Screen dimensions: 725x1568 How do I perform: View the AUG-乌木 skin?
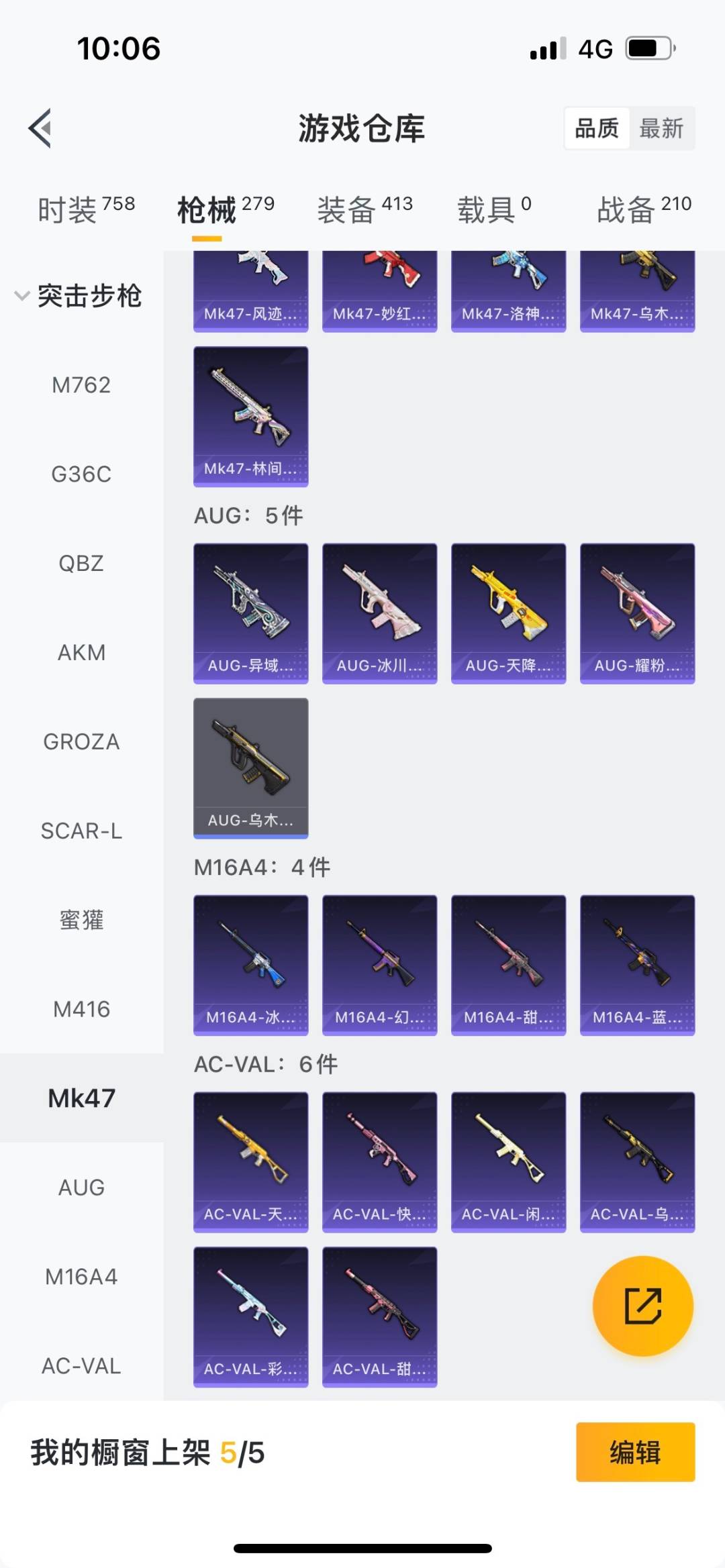(250, 768)
